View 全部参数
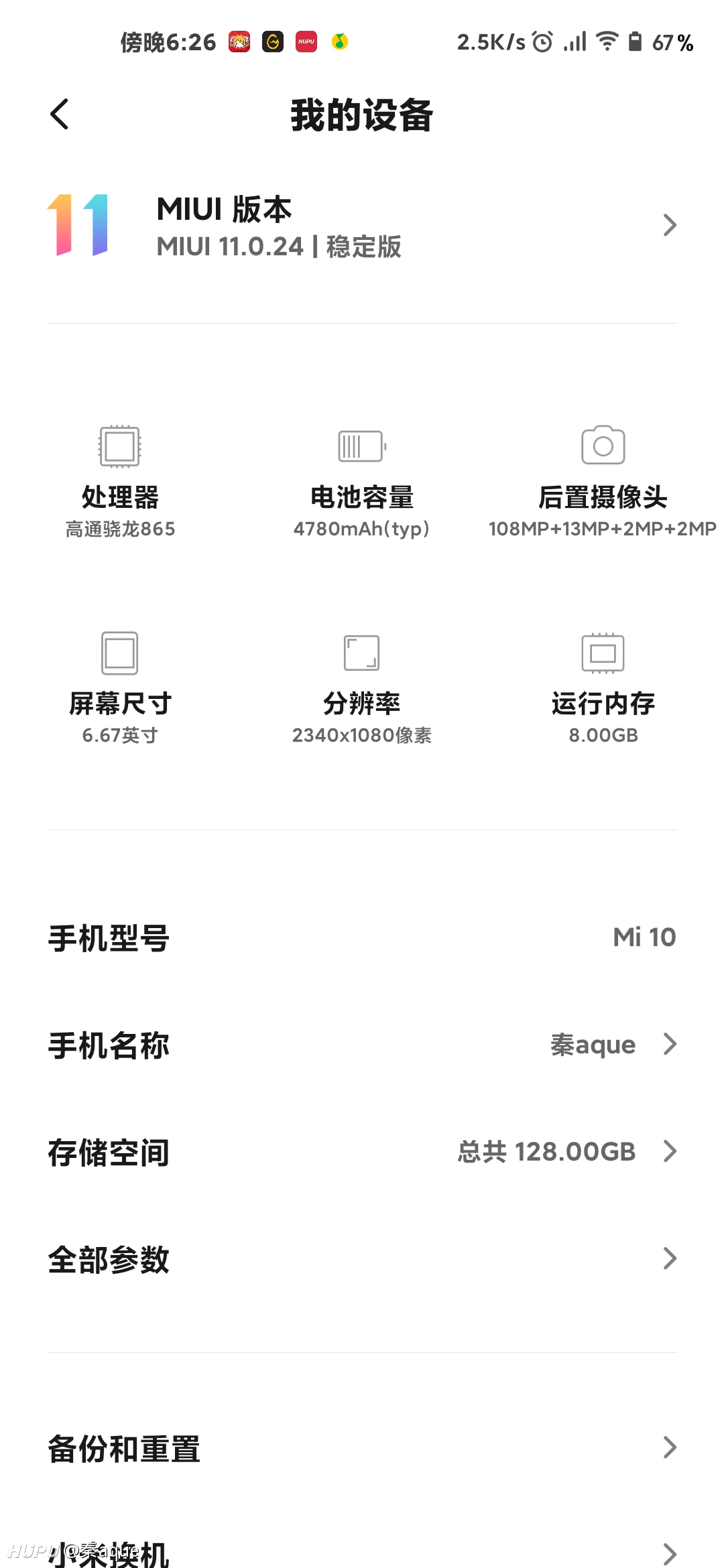 point(362,1259)
